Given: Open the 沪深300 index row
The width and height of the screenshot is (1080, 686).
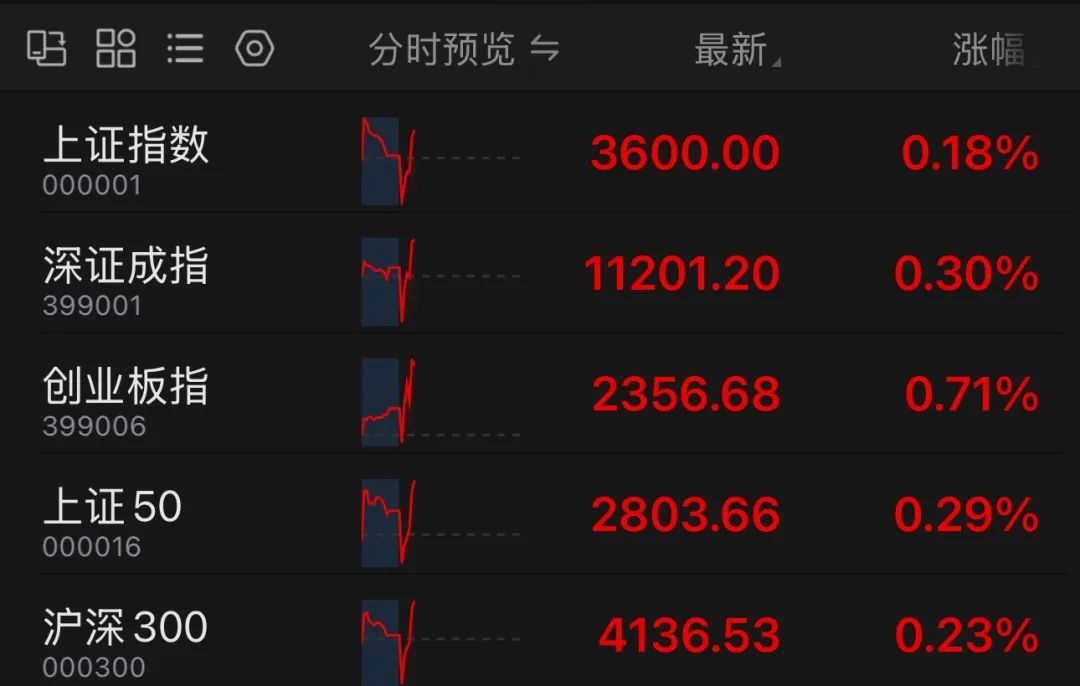Looking at the screenshot, I should click(x=125, y=638).
